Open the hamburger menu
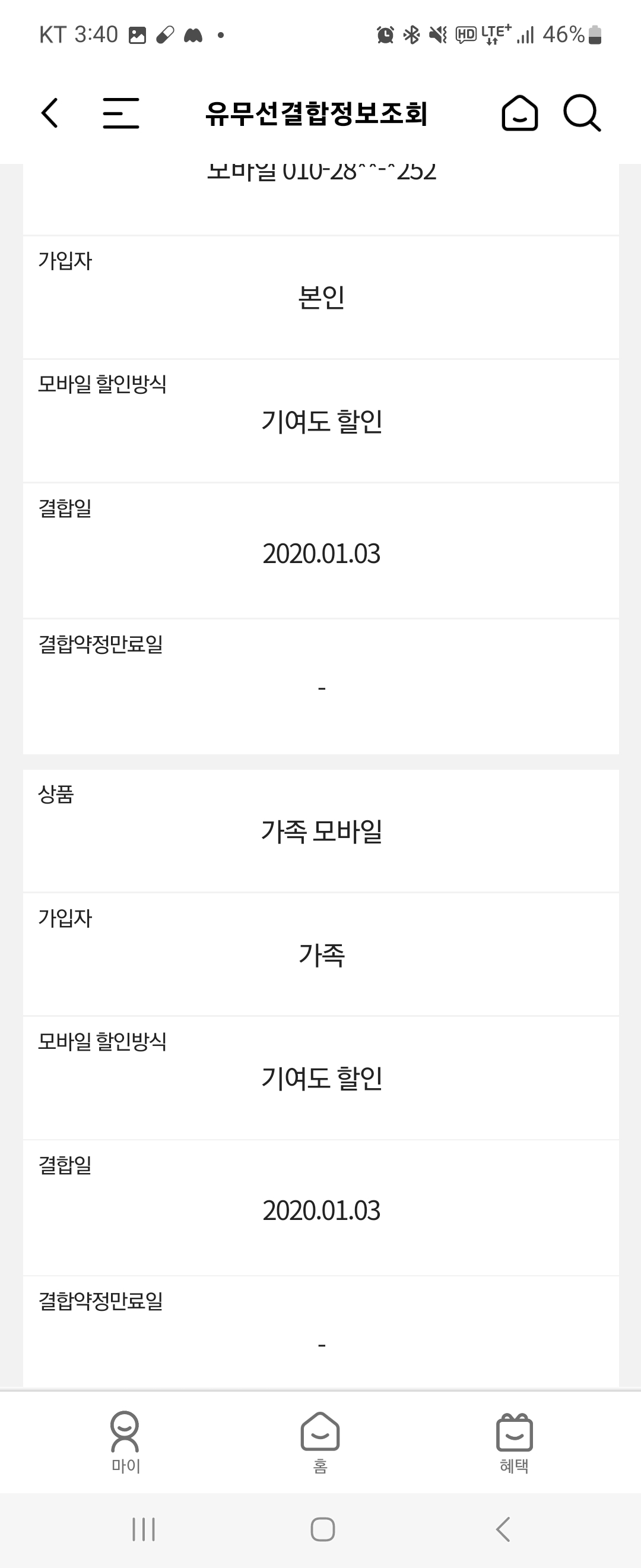This screenshot has width=641, height=1568. point(120,113)
